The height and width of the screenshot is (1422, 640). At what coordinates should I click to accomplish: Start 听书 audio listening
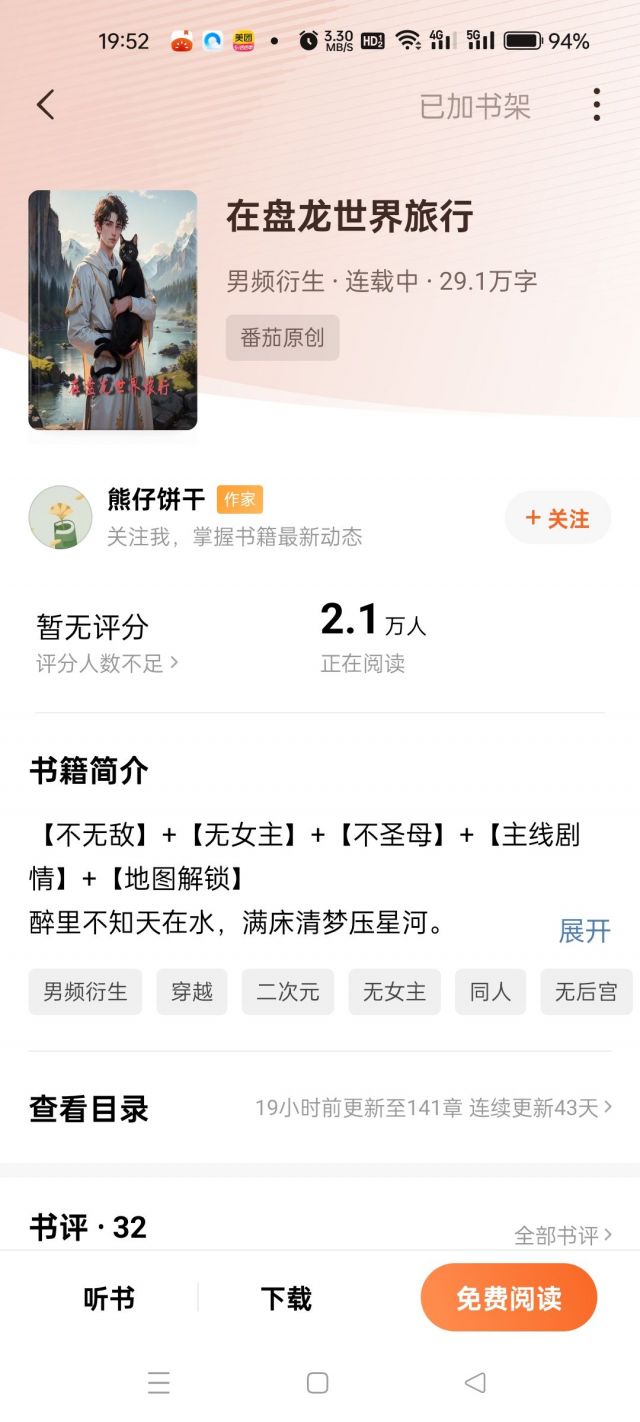point(109,1298)
